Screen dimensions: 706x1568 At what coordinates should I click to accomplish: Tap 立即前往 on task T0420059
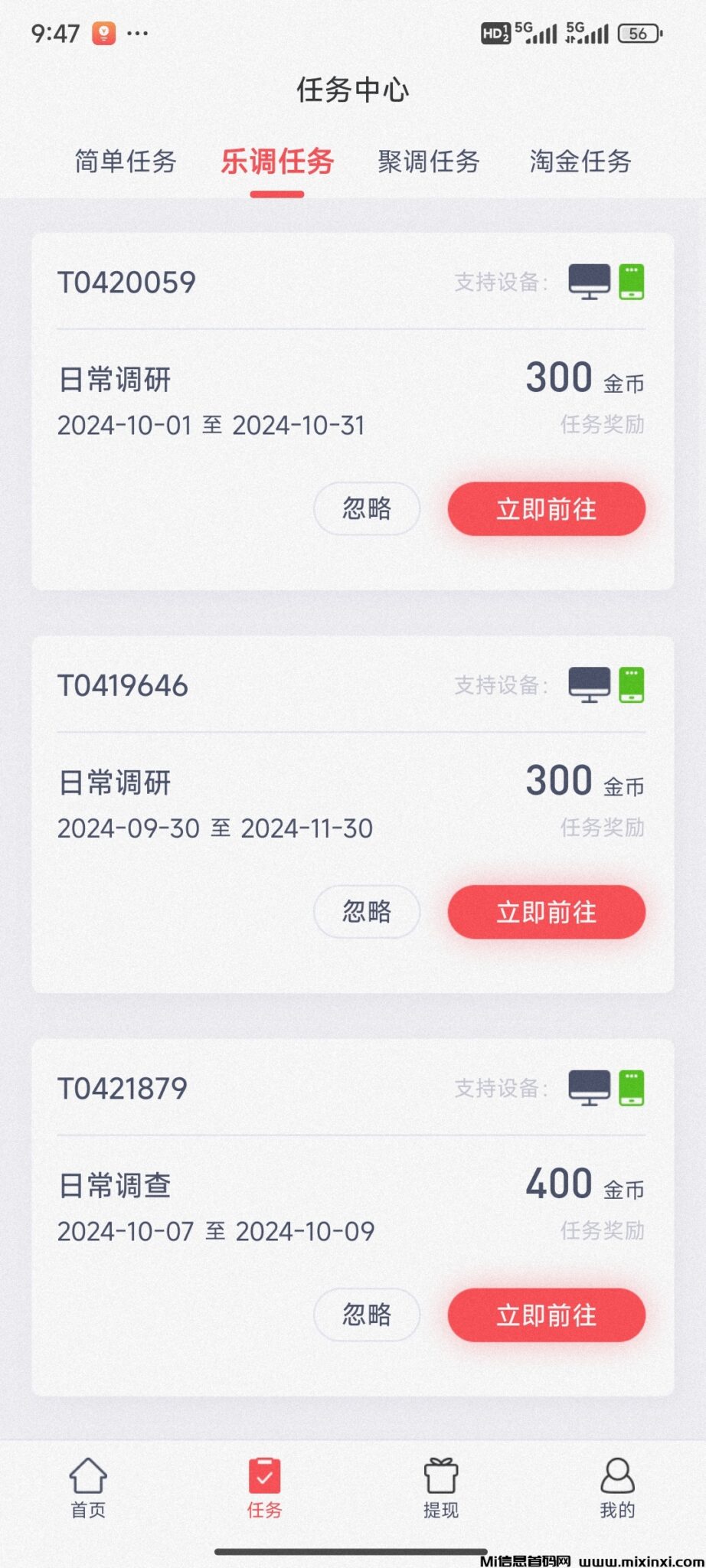[547, 508]
